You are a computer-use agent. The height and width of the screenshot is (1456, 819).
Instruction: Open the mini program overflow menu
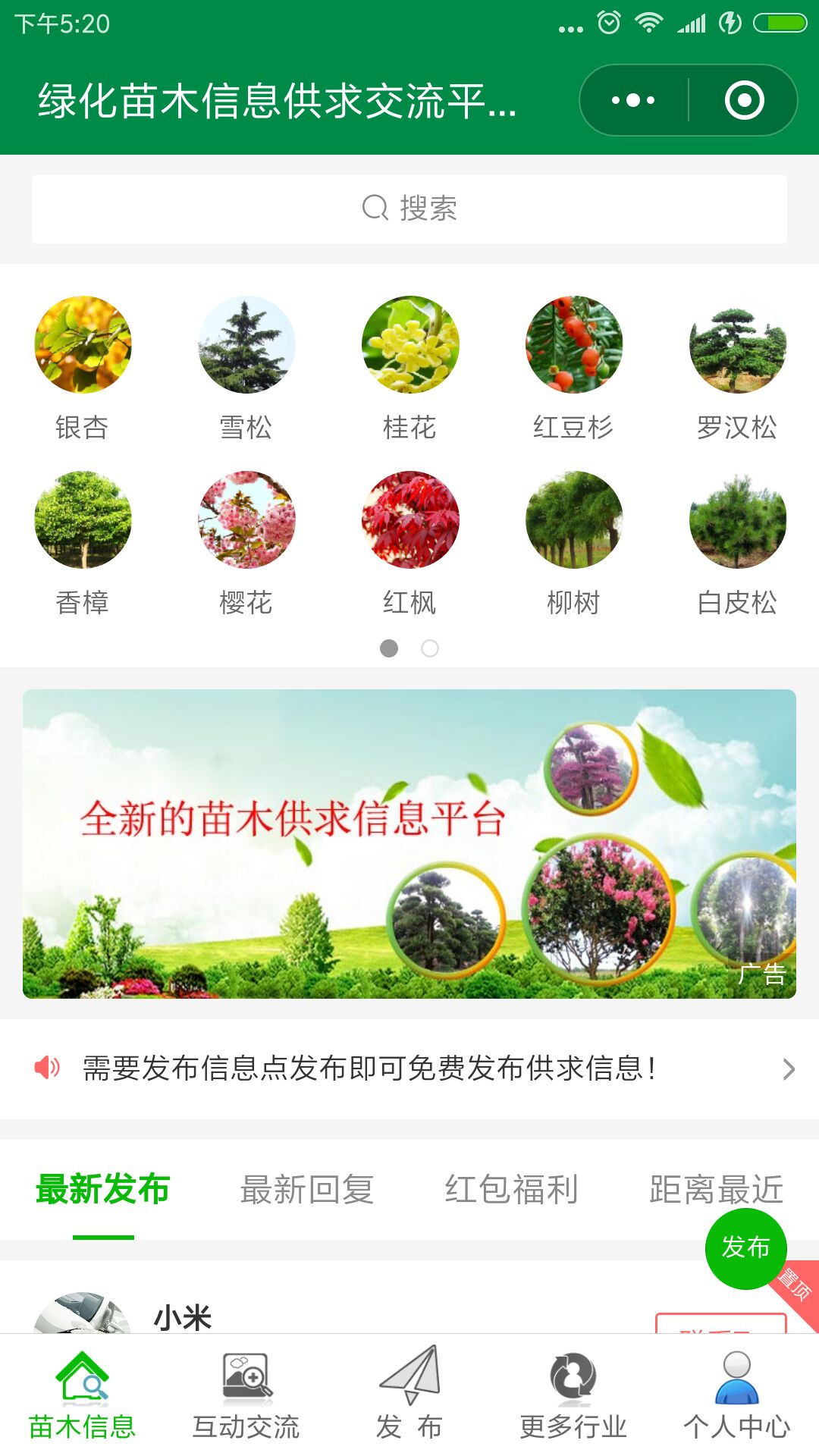click(633, 100)
